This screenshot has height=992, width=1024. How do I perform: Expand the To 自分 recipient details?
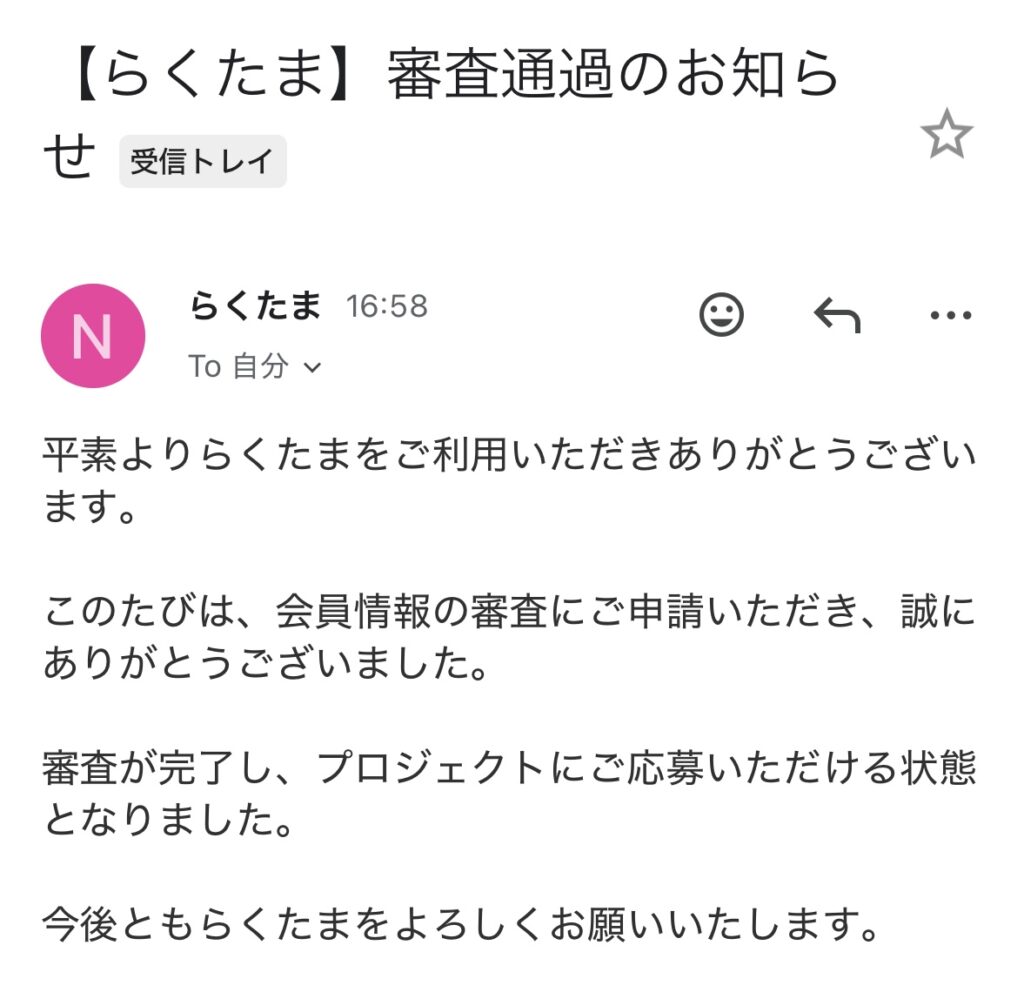pyautogui.click(x=311, y=367)
